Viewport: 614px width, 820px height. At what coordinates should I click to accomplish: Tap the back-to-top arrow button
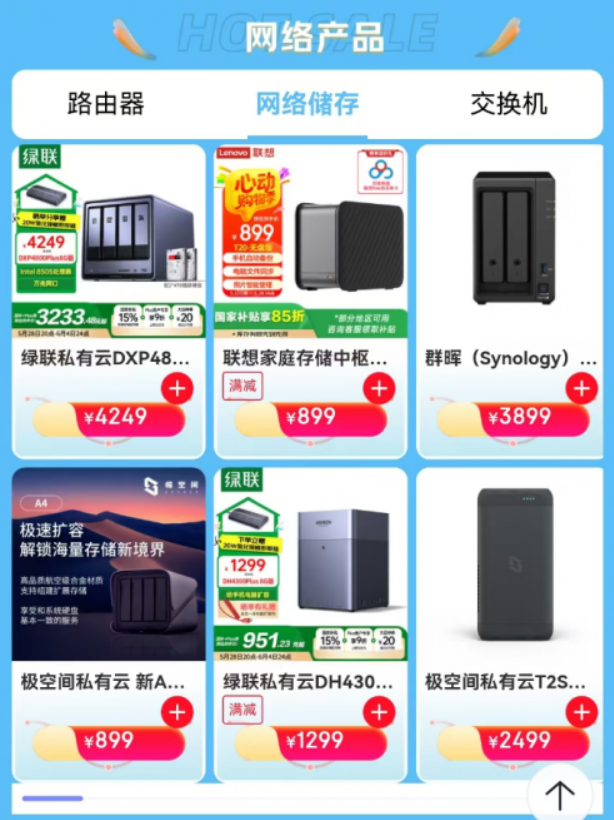560,794
